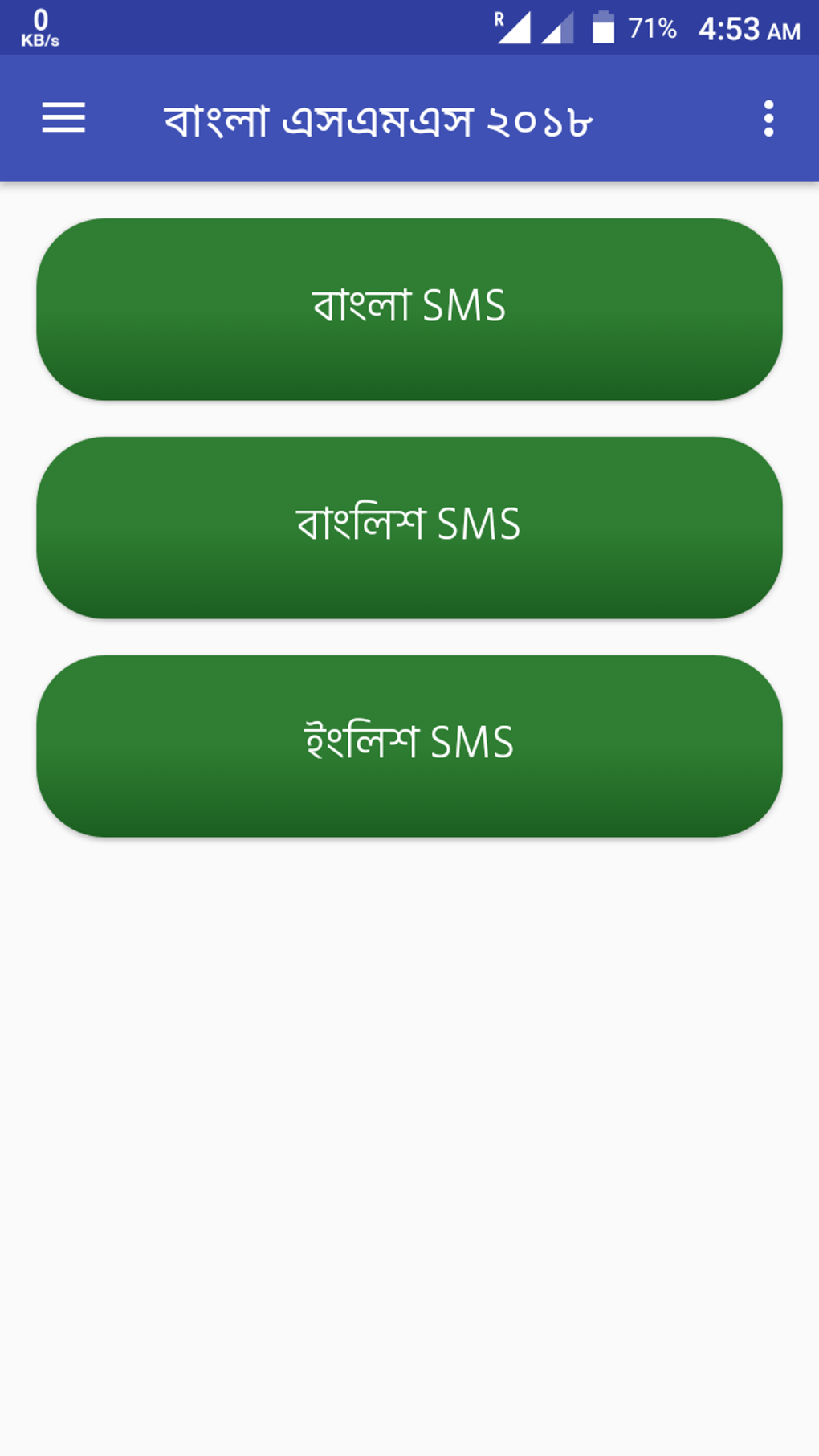
Task: Tap the ইংলিশ SMS button
Action: pyautogui.click(x=409, y=746)
